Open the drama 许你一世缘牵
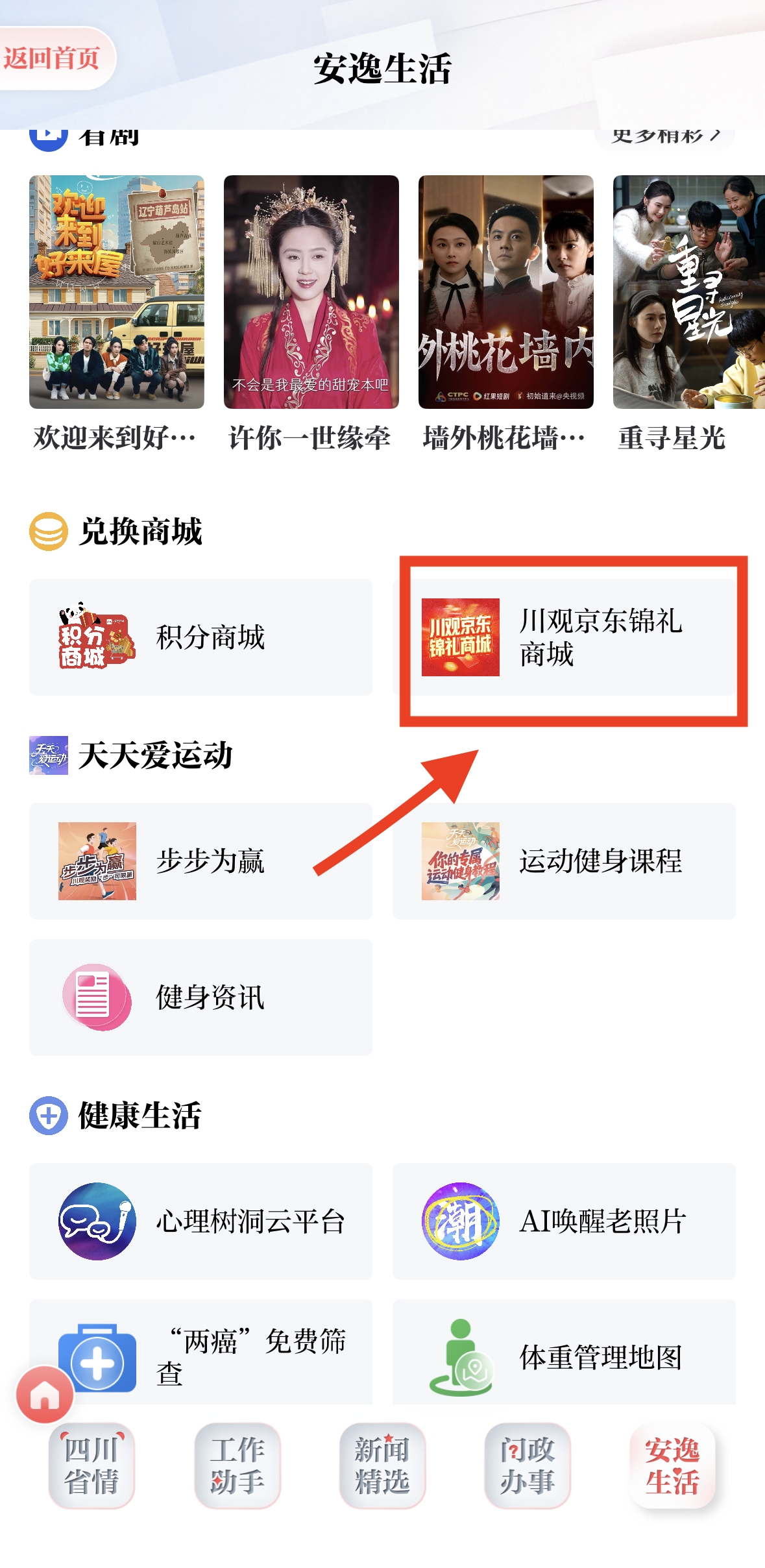Screen dimensions: 765x1568 [x=311, y=292]
